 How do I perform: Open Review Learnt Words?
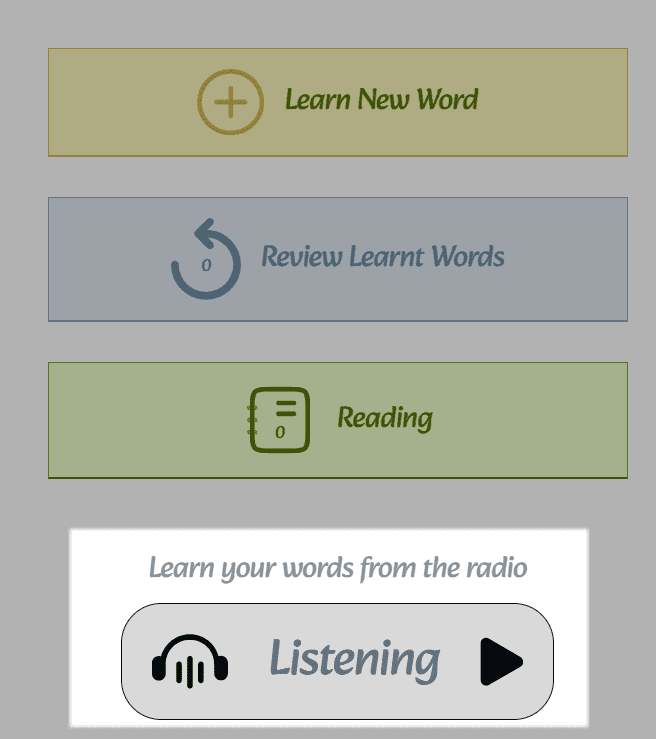[338, 259]
